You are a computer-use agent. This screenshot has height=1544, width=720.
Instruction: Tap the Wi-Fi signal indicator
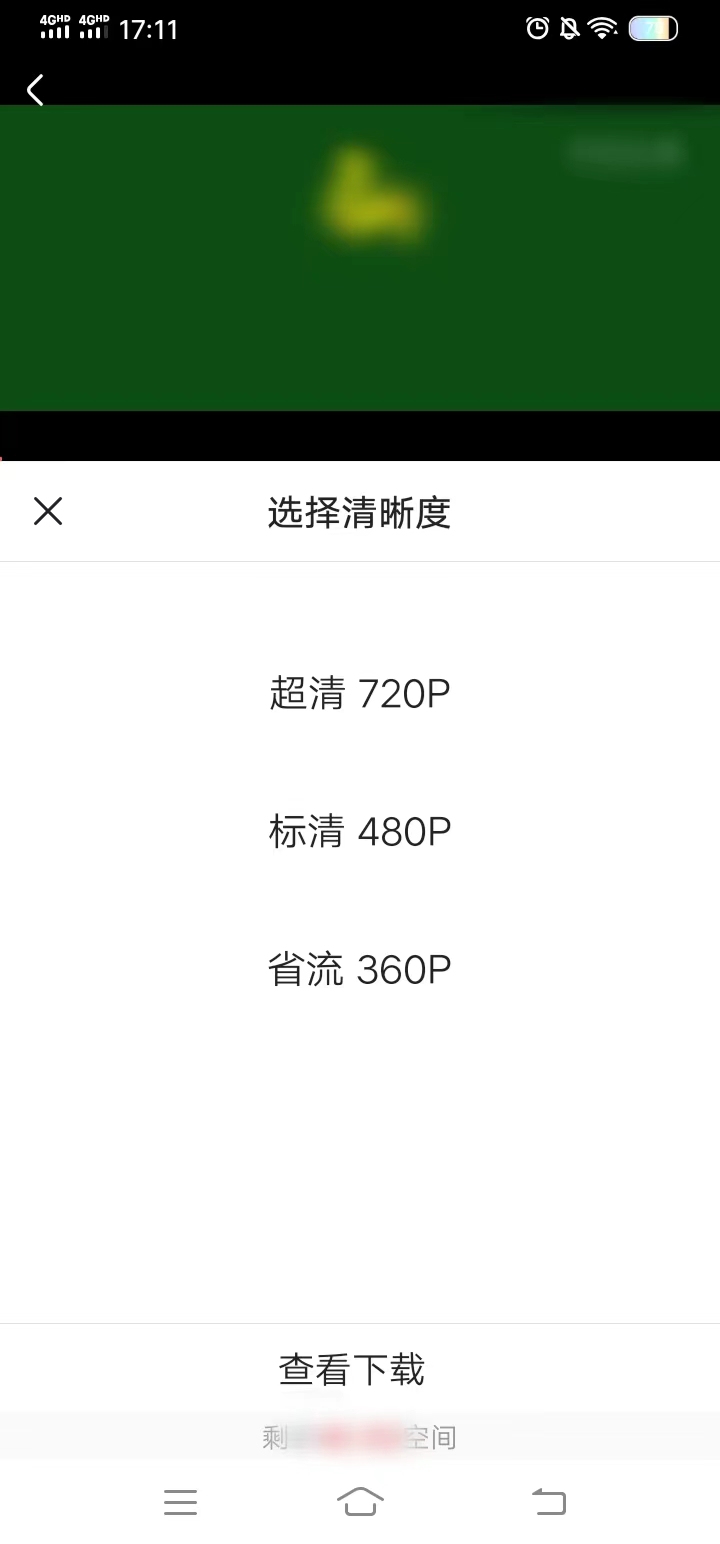pos(602,28)
